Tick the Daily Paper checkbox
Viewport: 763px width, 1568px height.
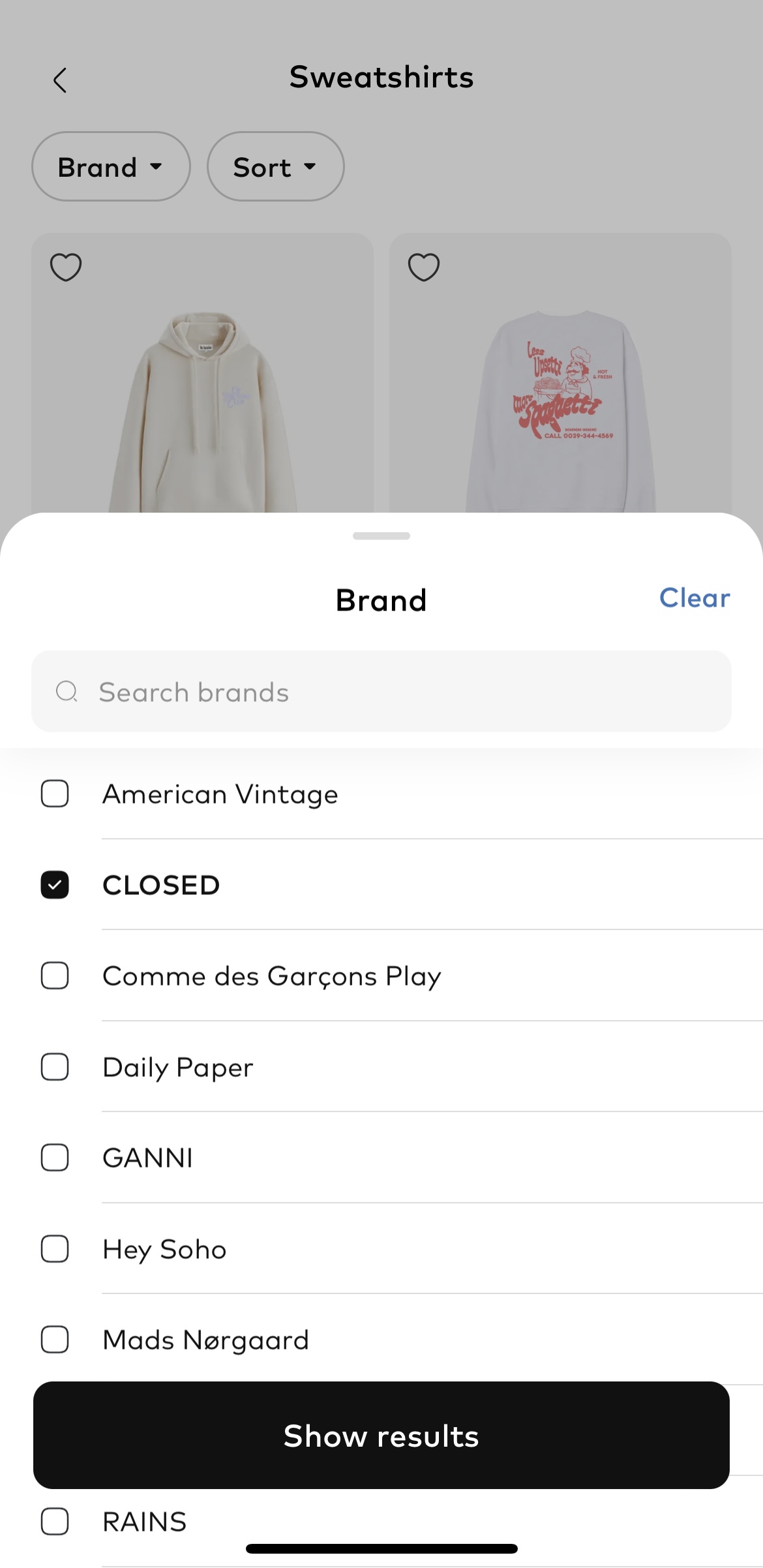[x=55, y=1067]
